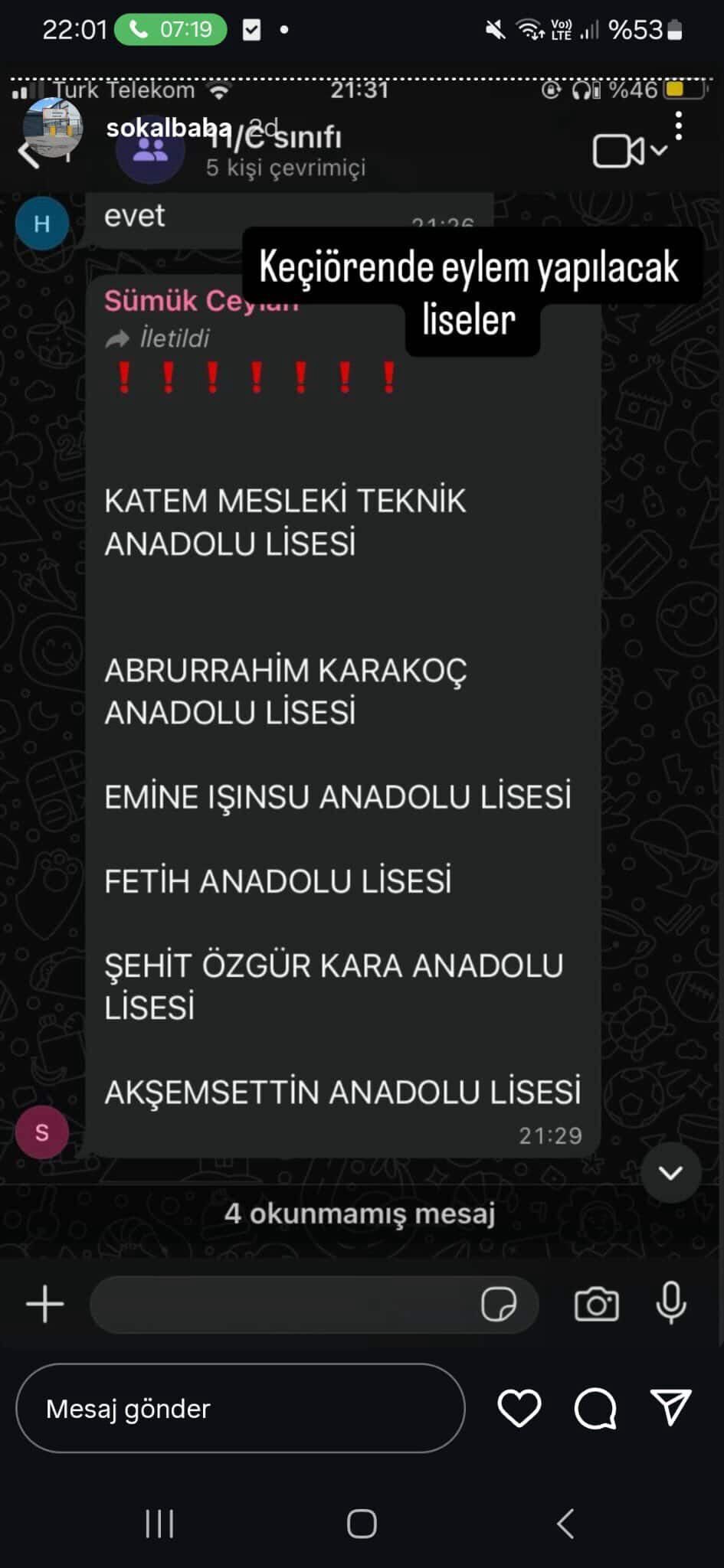This screenshot has height=1568, width=724.
Task: Open the comment bubble icon
Action: point(595,1408)
